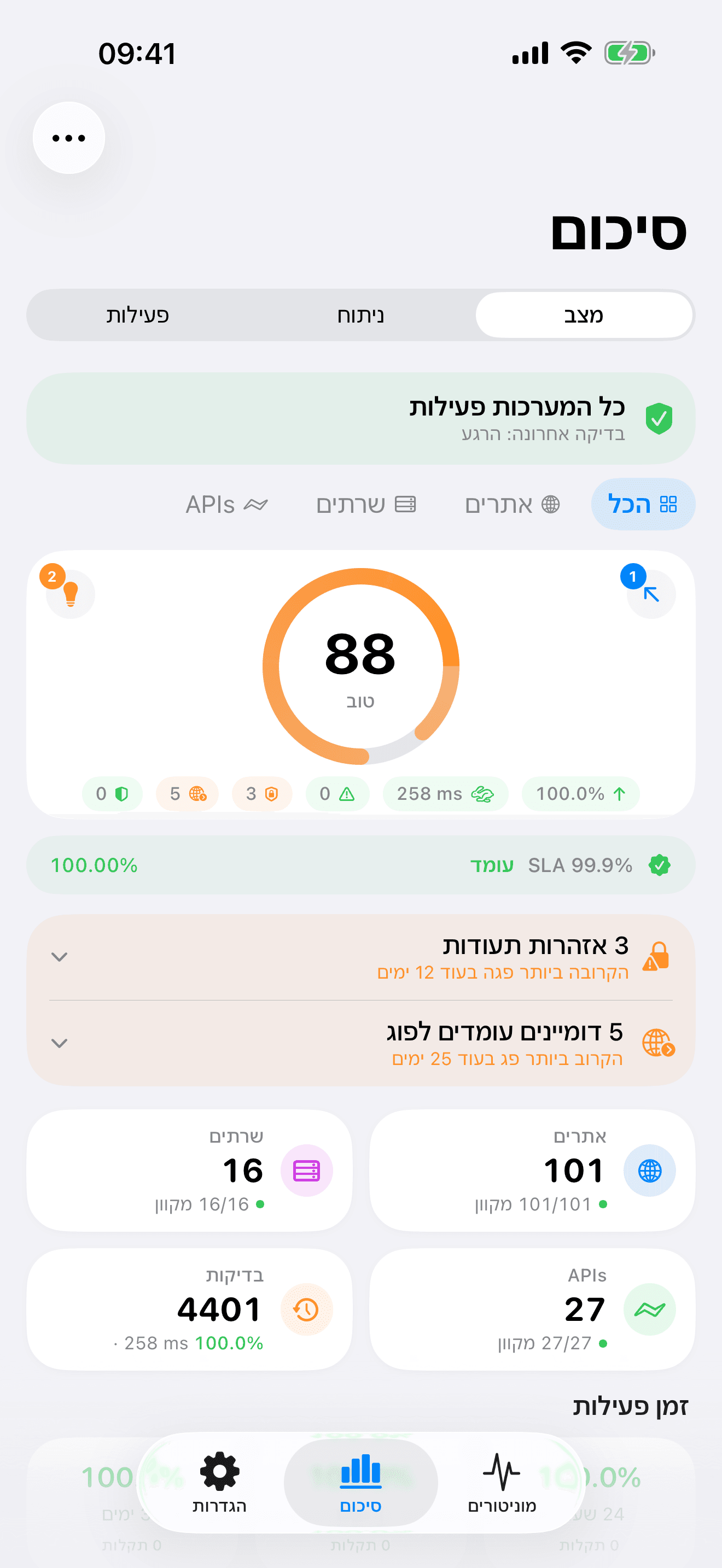Expand the 3 אזהרות תעודות section
Screen dimensions: 722x1568
(60, 957)
